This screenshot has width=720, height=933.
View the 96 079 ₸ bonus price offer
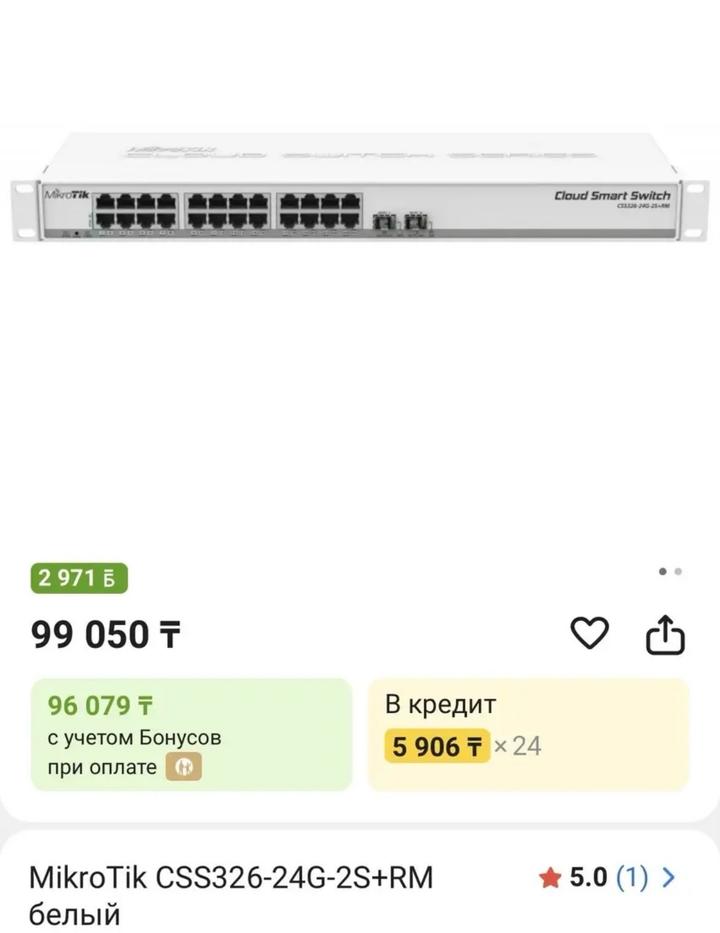[x=191, y=734]
